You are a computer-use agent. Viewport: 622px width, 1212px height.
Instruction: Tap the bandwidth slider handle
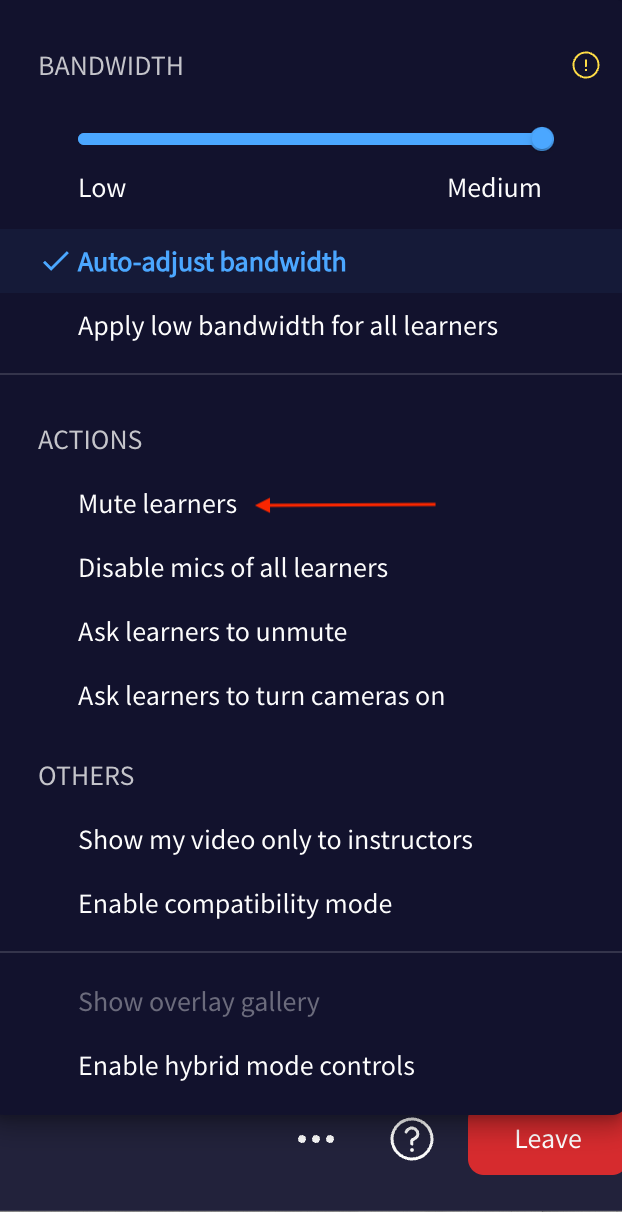[x=542, y=139]
